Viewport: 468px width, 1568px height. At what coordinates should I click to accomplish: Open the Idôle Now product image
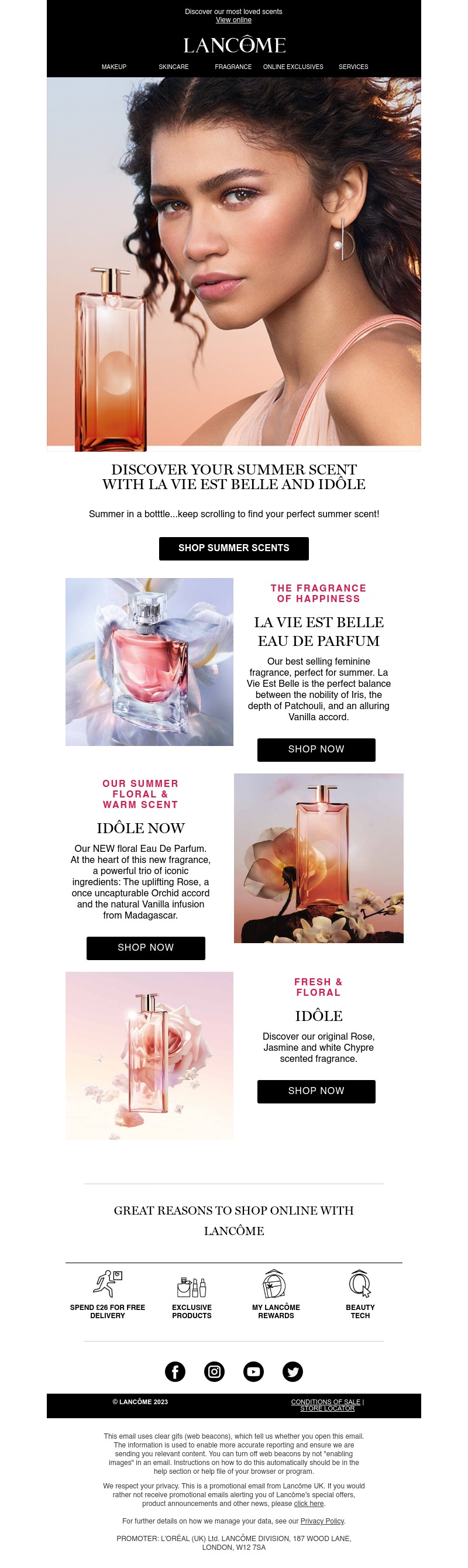point(318,858)
